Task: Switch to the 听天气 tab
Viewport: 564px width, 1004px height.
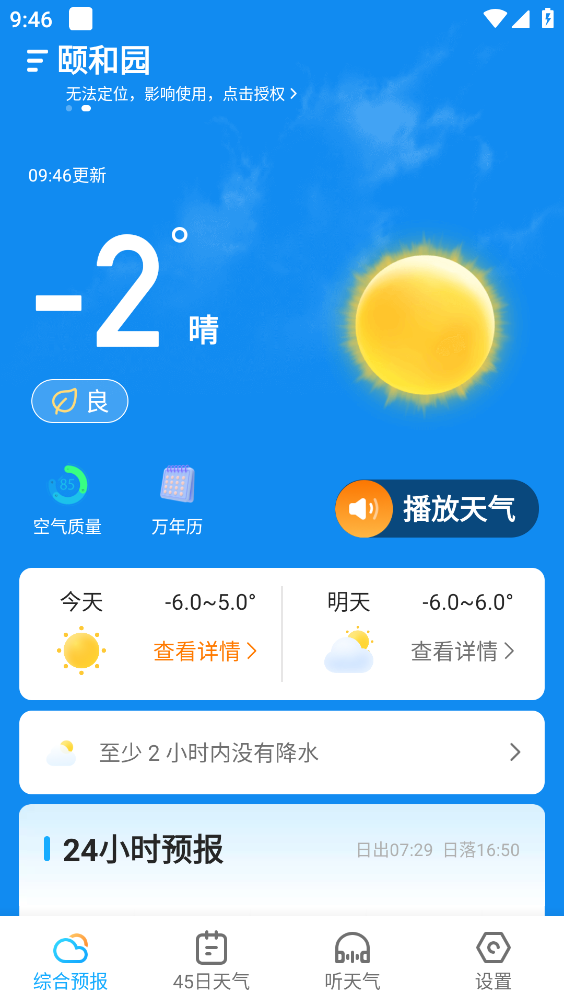Action: [x=352, y=960]
